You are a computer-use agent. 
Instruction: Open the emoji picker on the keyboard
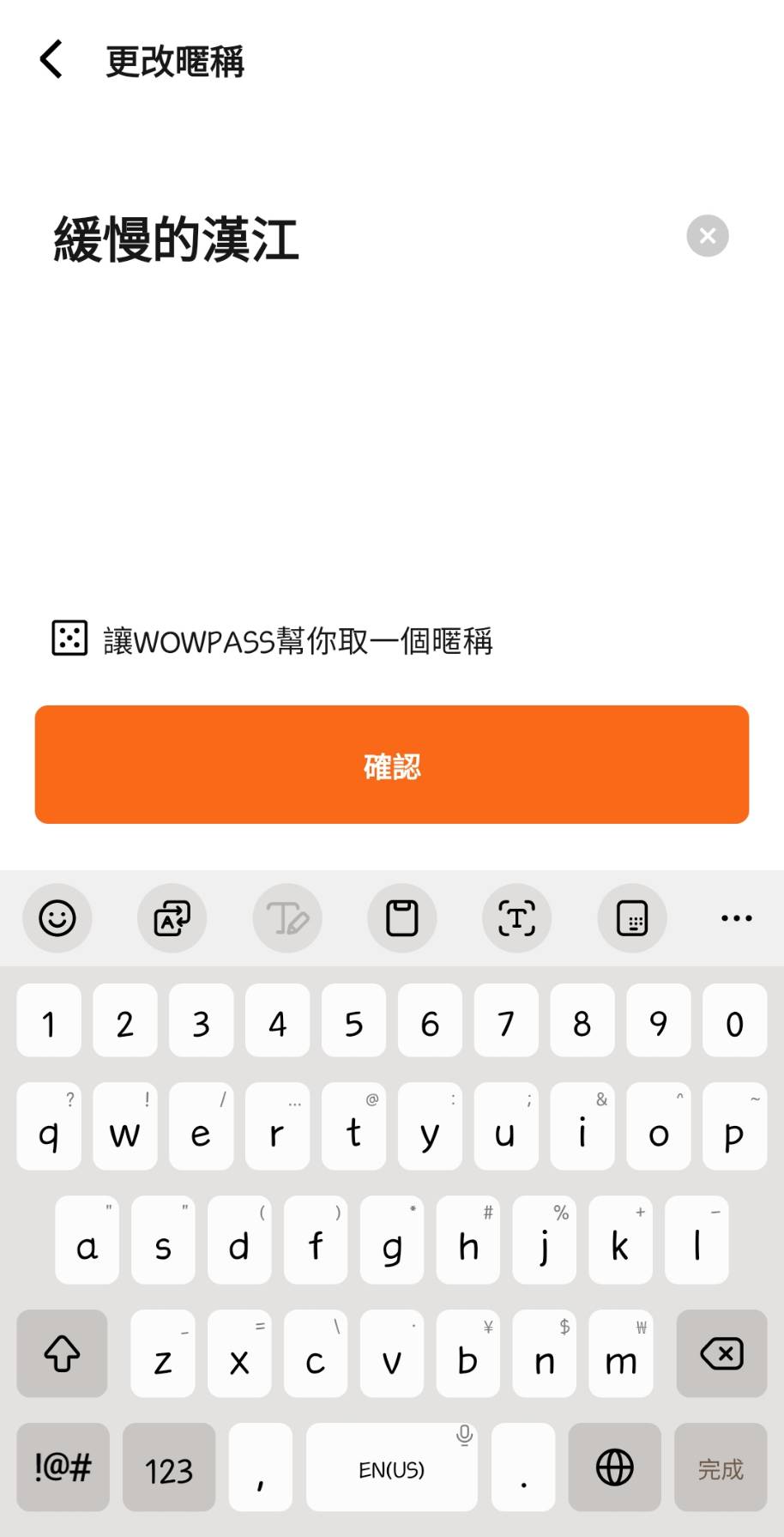[x=57, y=918]
